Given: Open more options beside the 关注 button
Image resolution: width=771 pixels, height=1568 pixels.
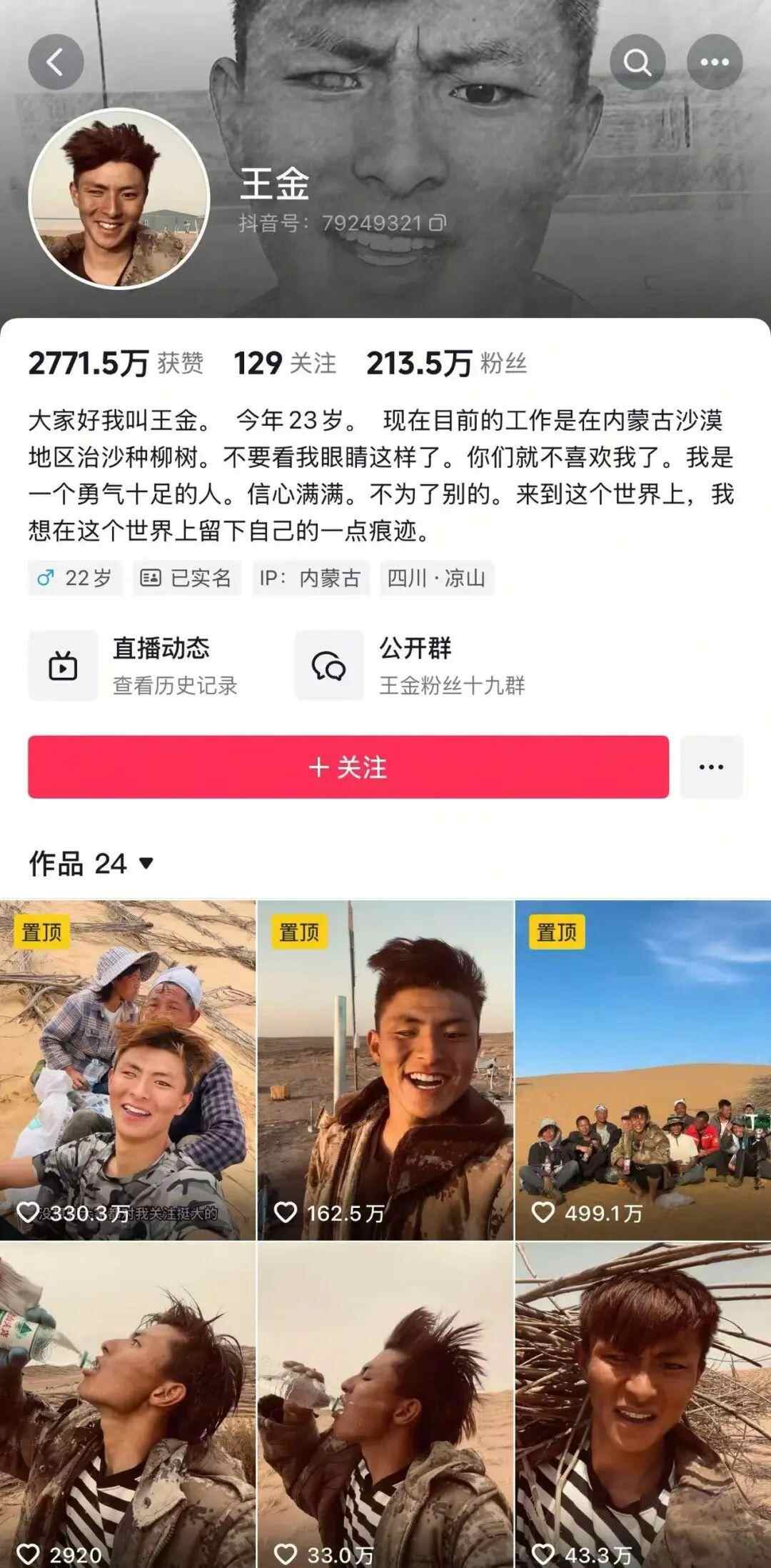Looking at the screenshot, I should [x=711, y=767].
